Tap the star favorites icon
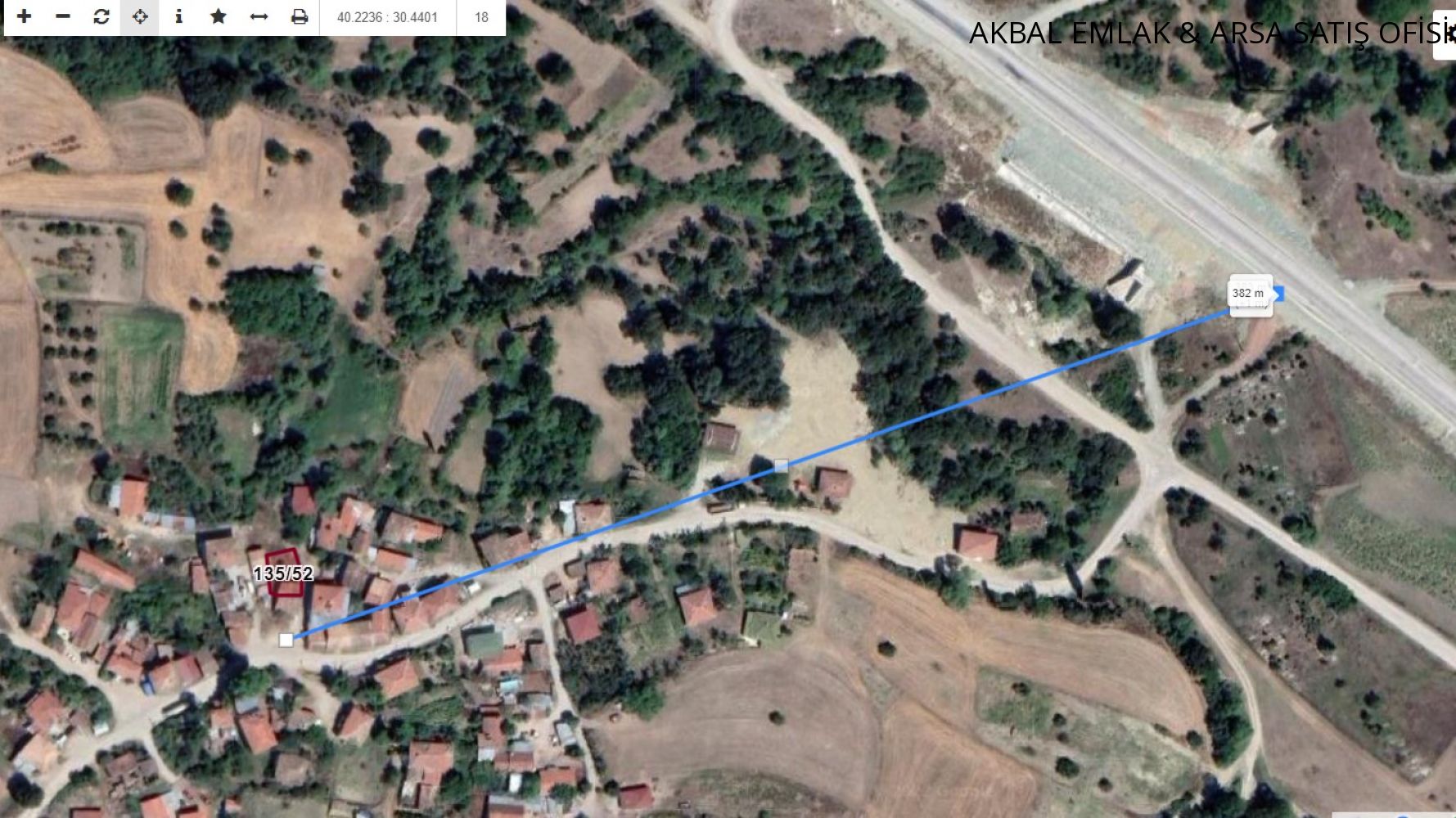This screenshot has width=1456, height=818. [x=218, y=16]
